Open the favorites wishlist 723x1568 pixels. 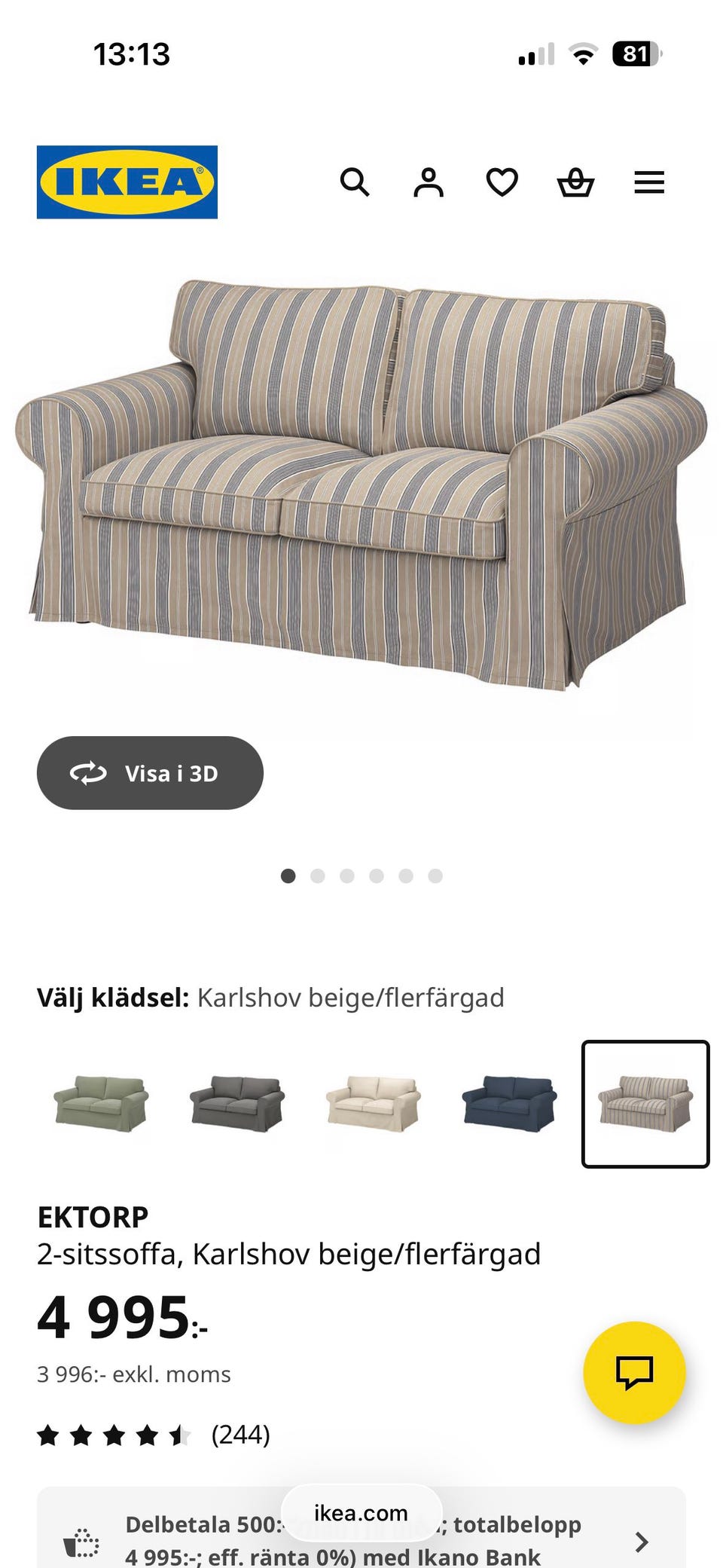tap(502, 182)
